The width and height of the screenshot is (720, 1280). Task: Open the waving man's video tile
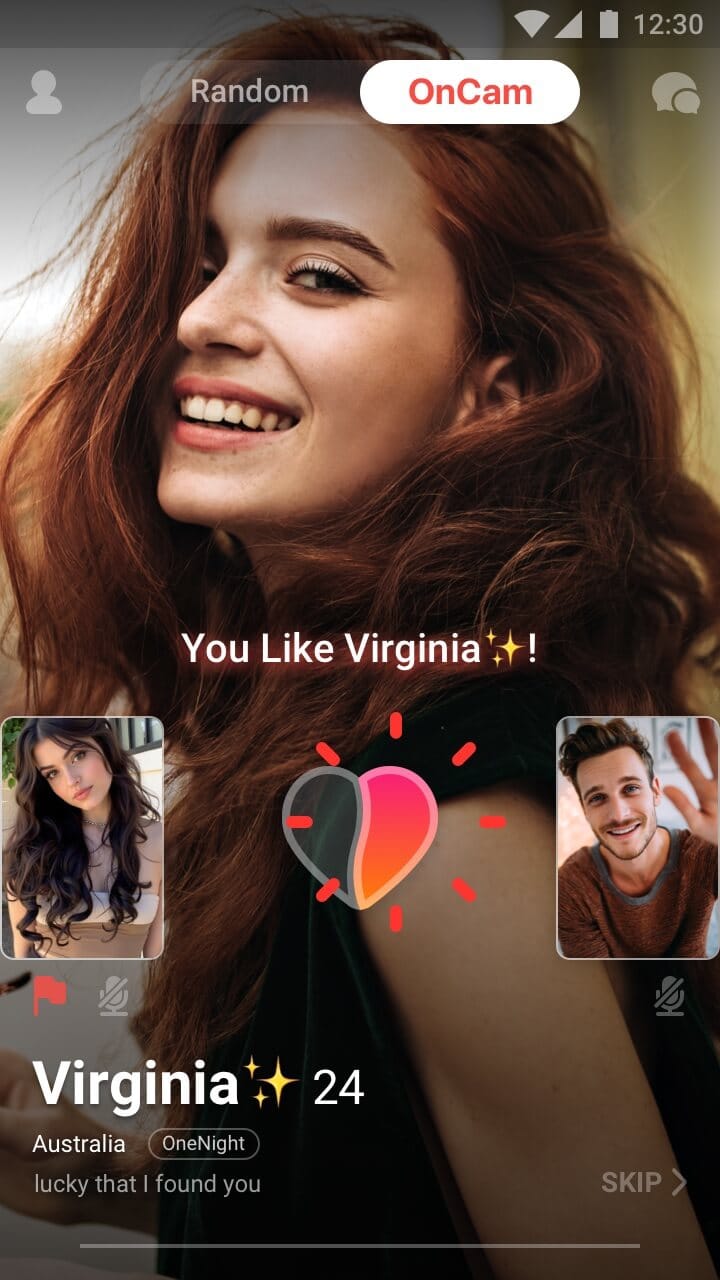tap(637, 838)
